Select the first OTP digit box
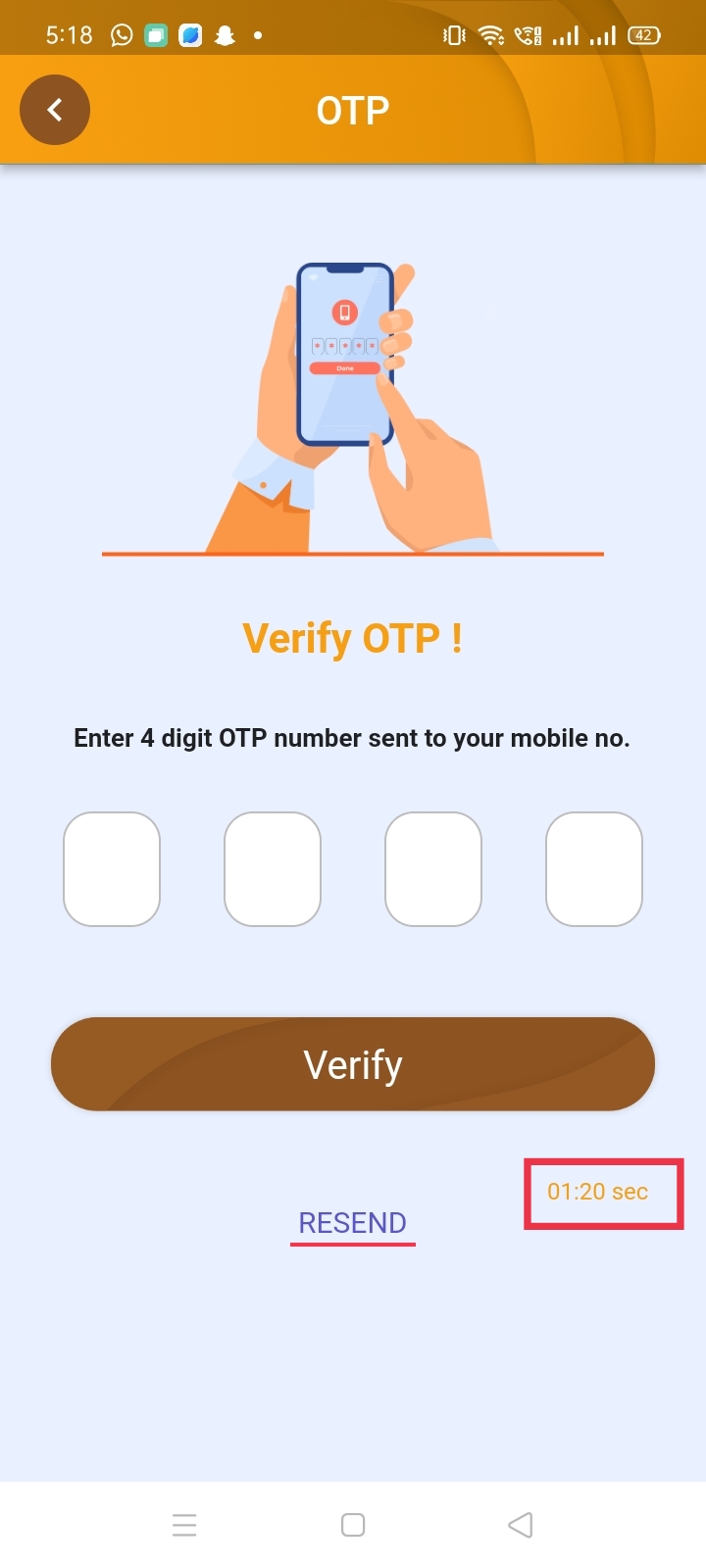Screen dimensions: 706x1568 (112, 869)
